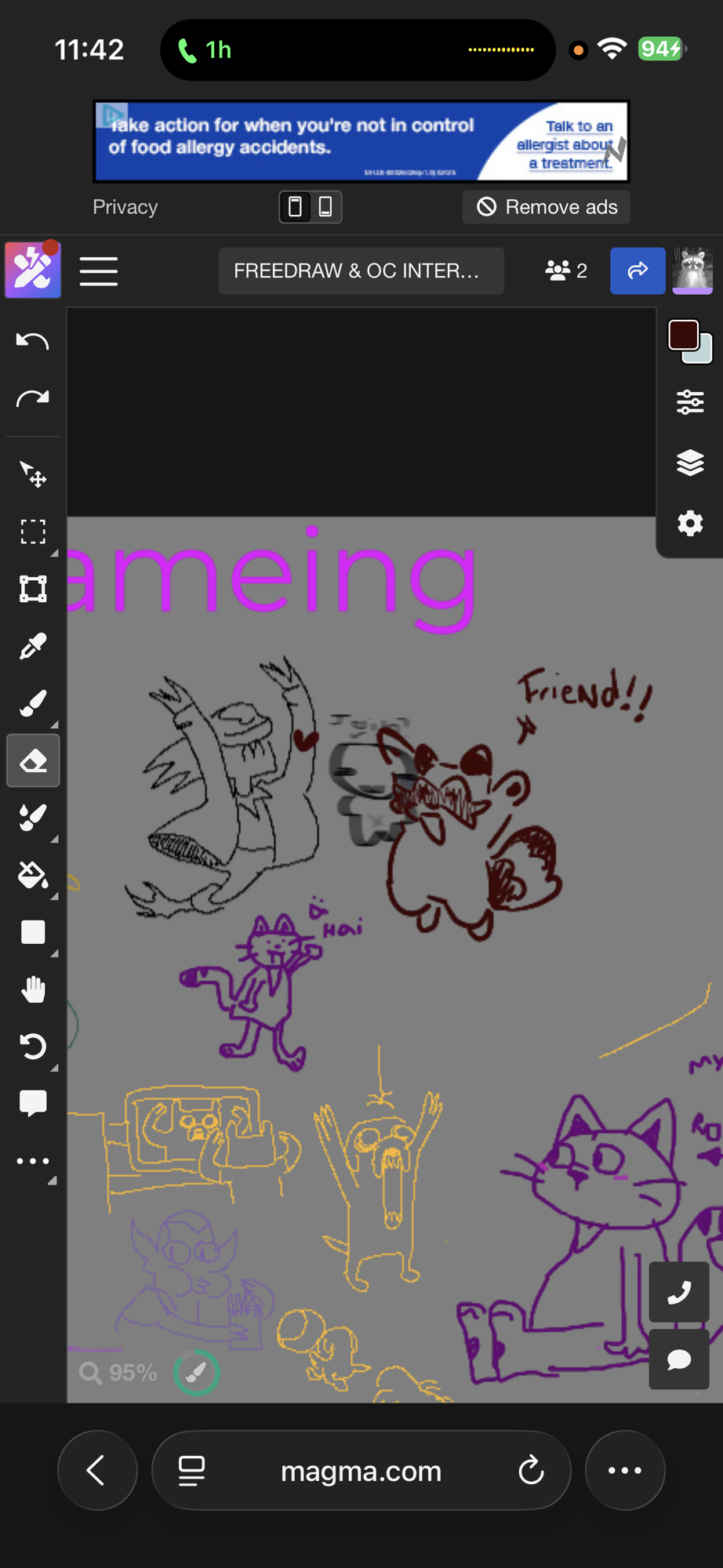Undo the last stroke

[x=32, y=342]
